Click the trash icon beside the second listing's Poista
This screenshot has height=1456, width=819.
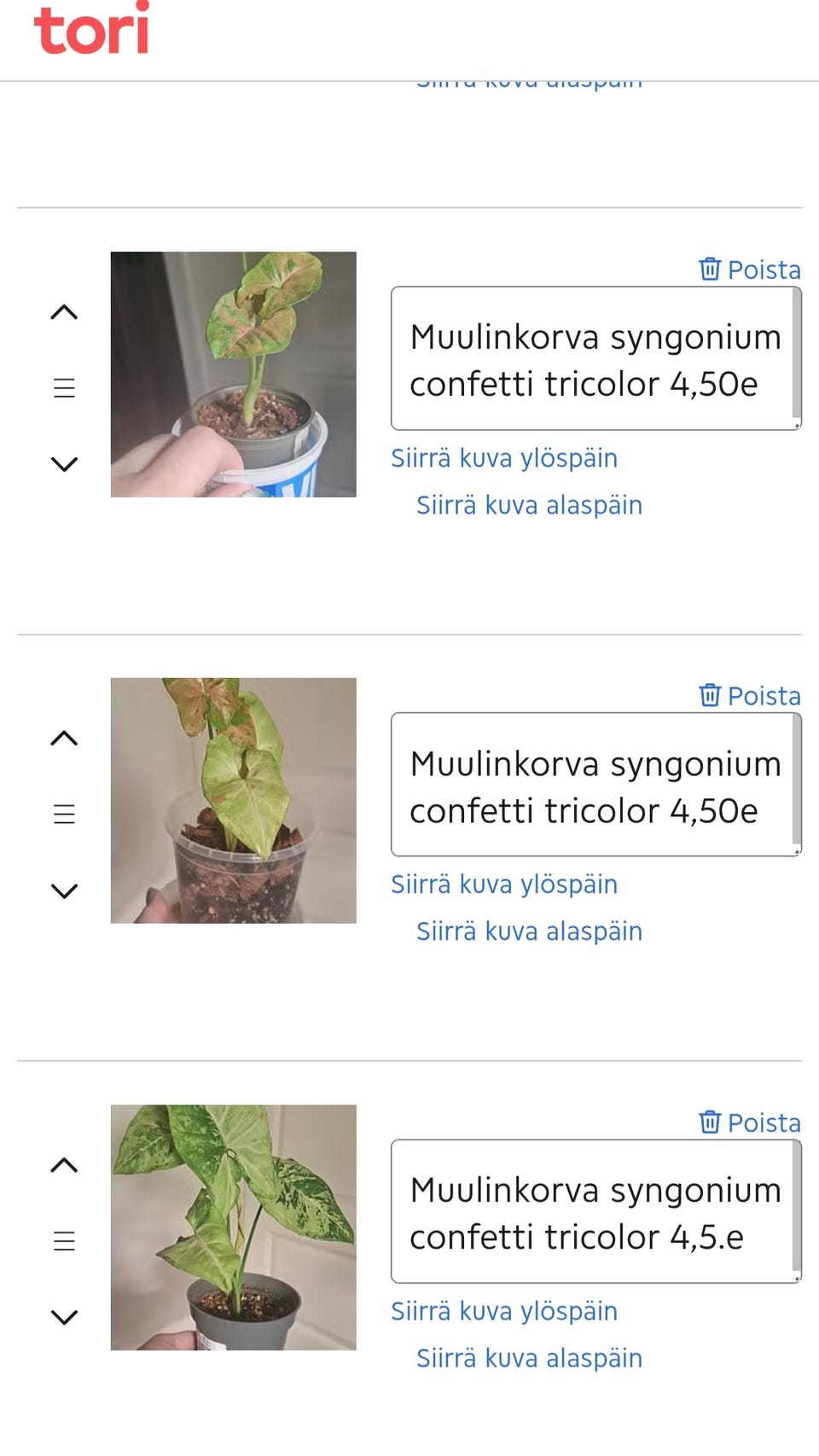[711, 696]
